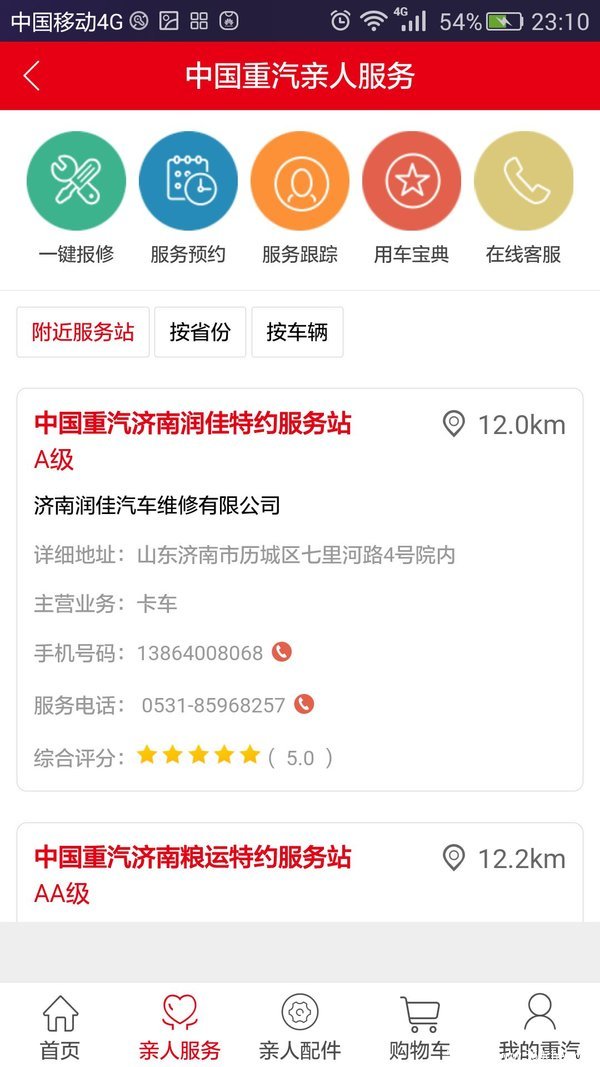This screenshot has height=1067, width=600.
Task: Open 服务跟踪 service tracking
Action: (300, 182)
